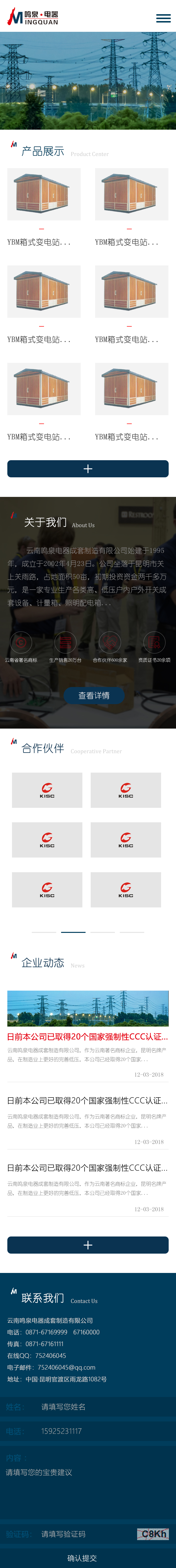This screenshot has width=176, height=1568.
Task: Focus the 验证码 verification code field
Action: [x=85, y=1534]
